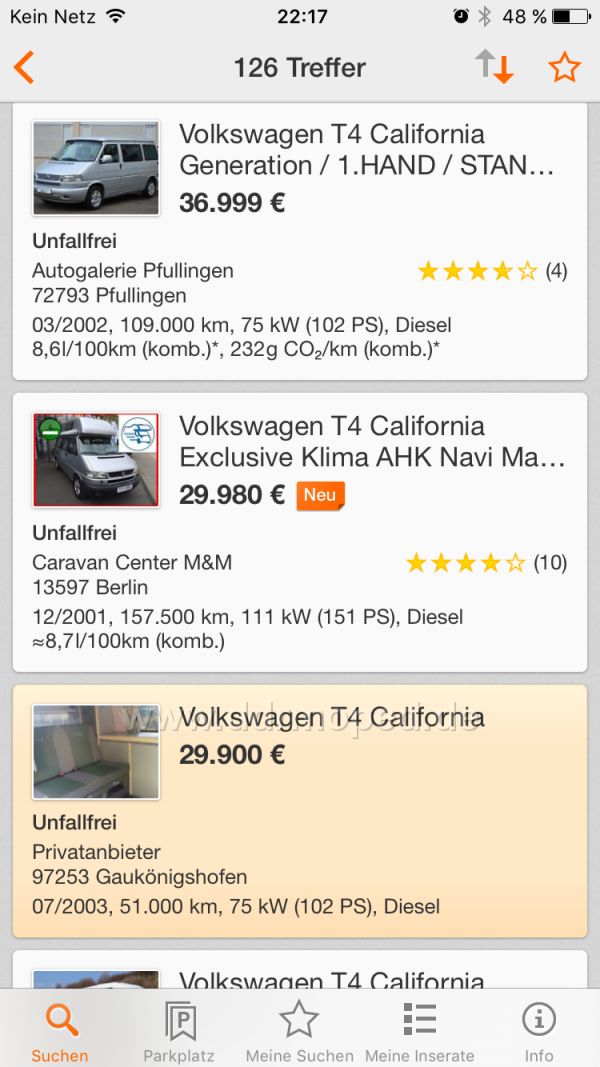Save this search with the star icon

(564, 68)
